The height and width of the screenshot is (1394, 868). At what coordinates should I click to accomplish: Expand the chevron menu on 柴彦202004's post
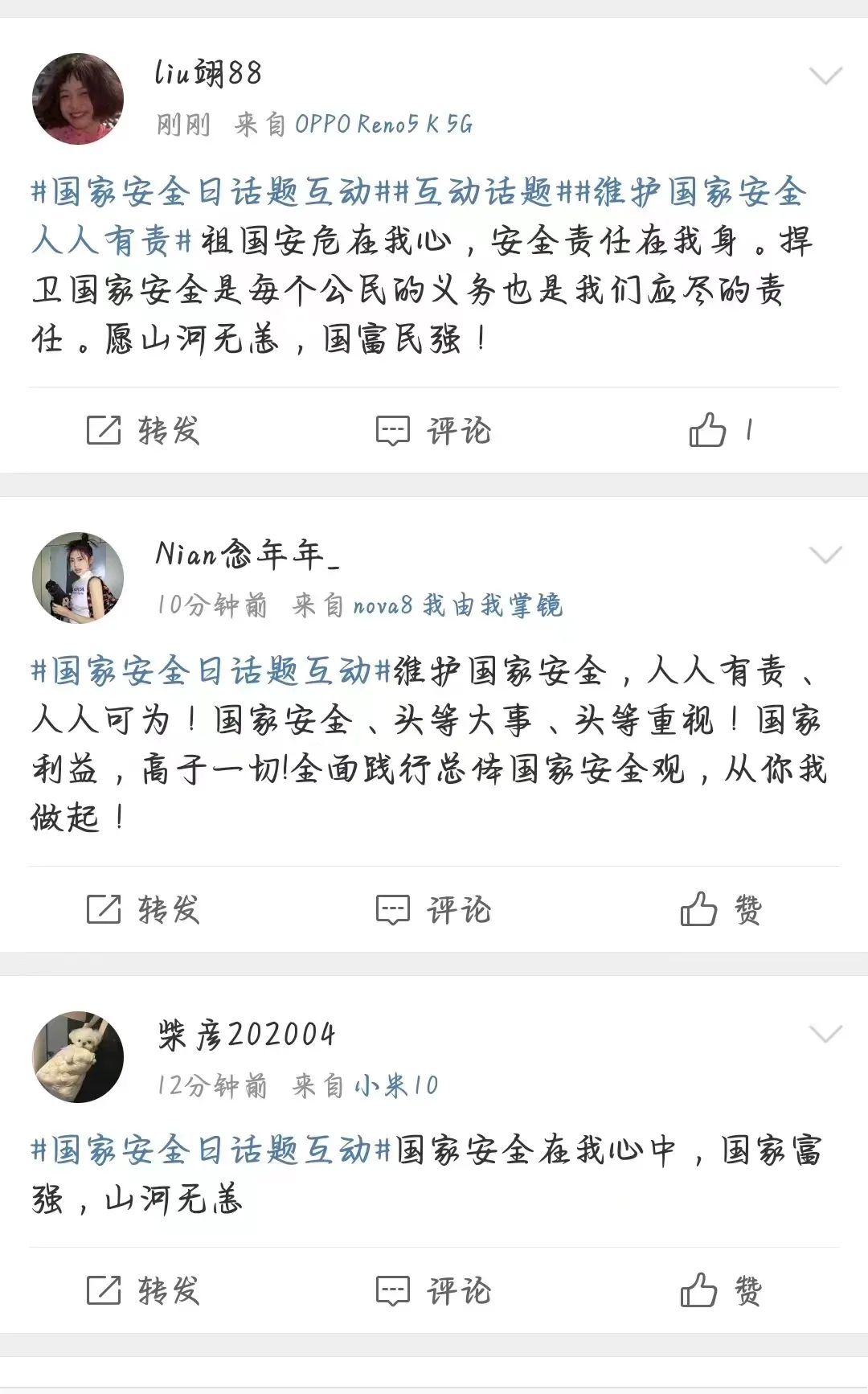825,1034
